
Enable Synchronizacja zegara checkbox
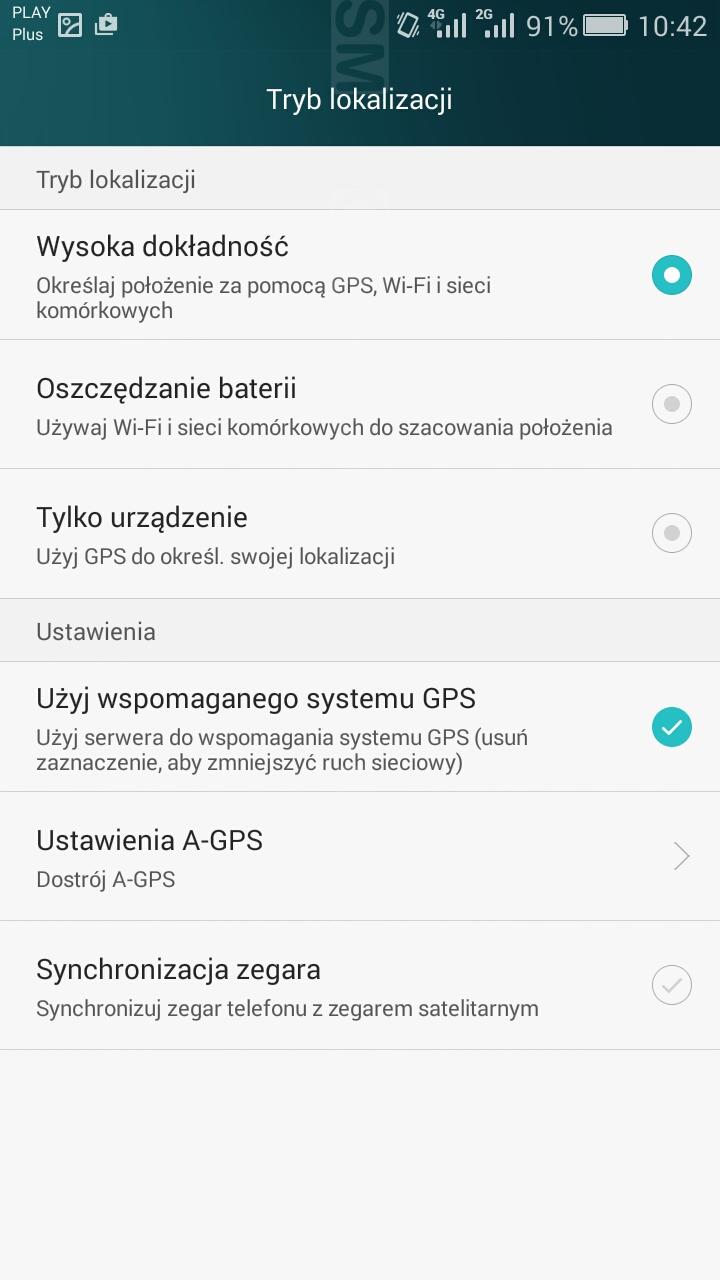[671, 985]
